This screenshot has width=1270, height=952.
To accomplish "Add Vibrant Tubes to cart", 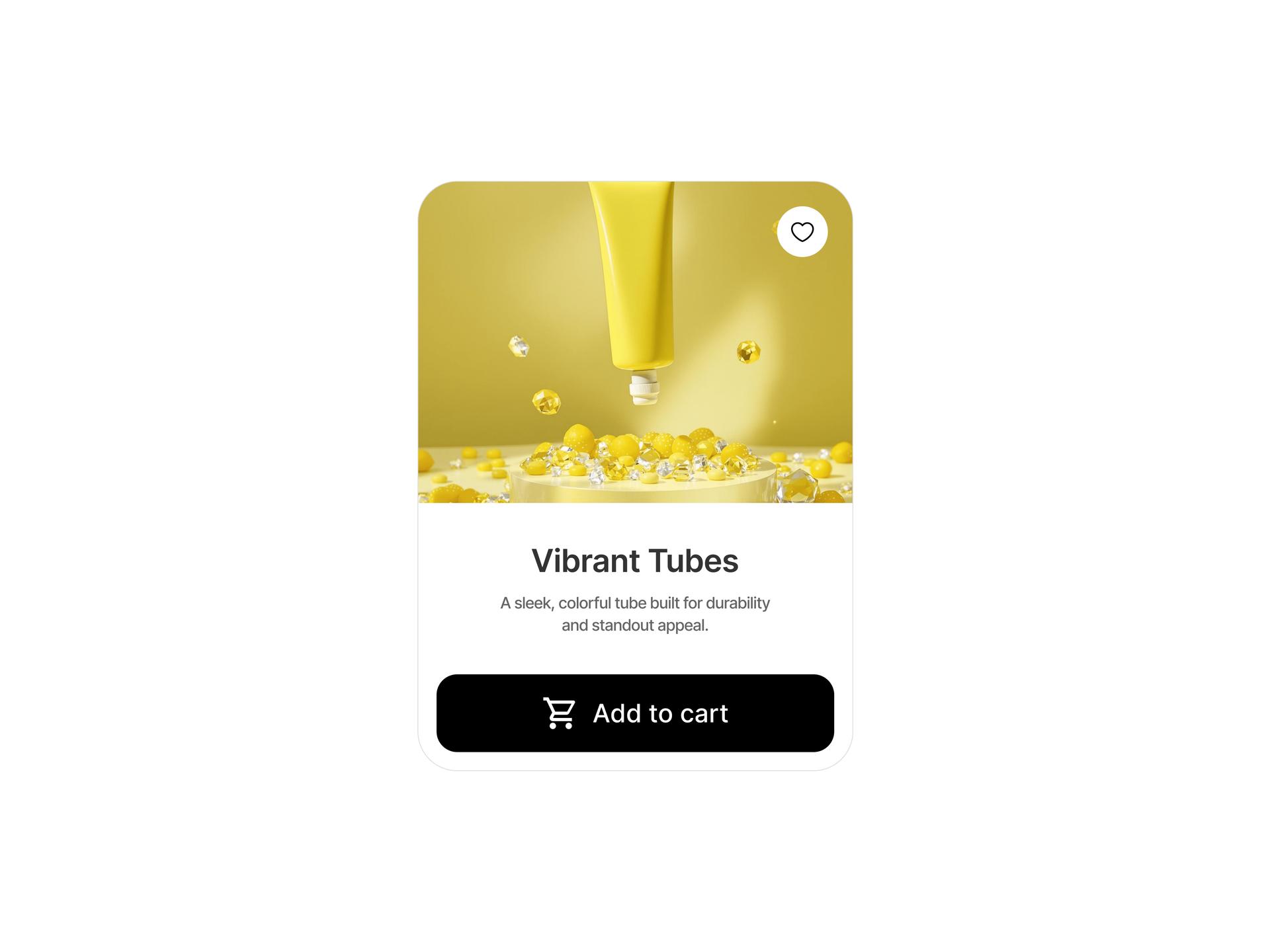I will tap(635, 713).
